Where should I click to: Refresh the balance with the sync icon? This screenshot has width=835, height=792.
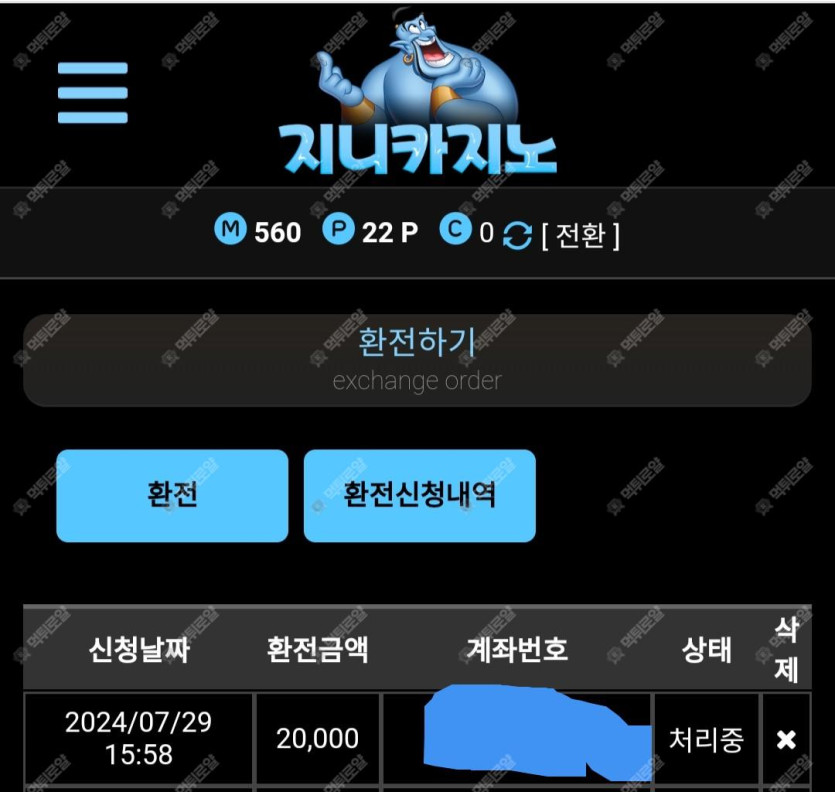pyautogui.click(x=516, y=237)
